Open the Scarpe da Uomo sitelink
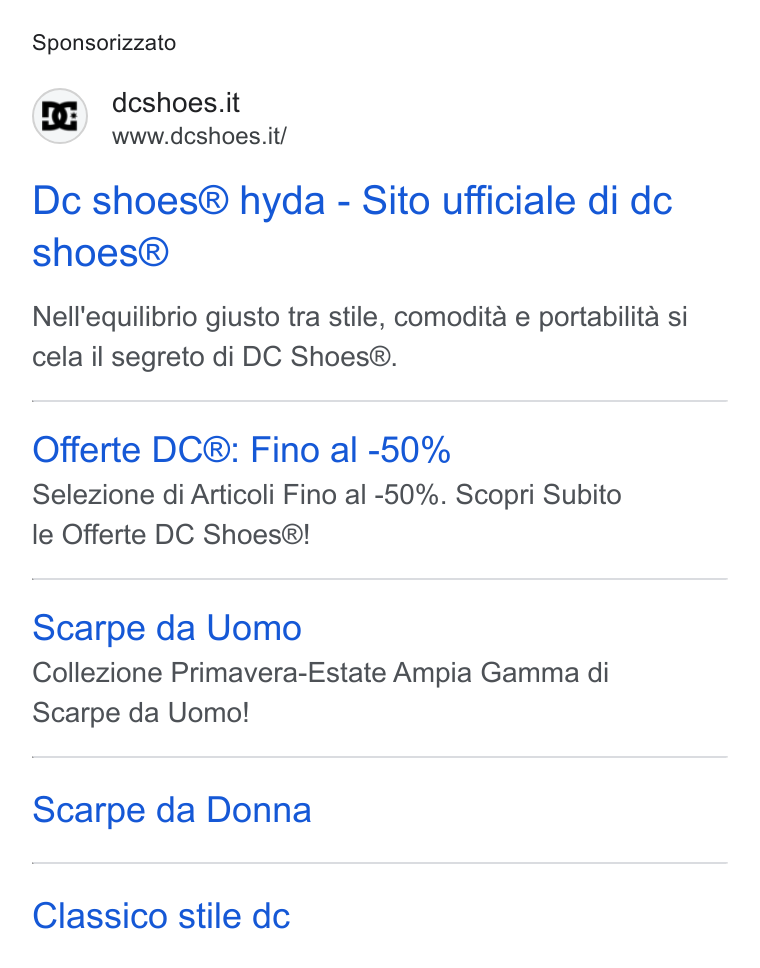 click(167, 628)
